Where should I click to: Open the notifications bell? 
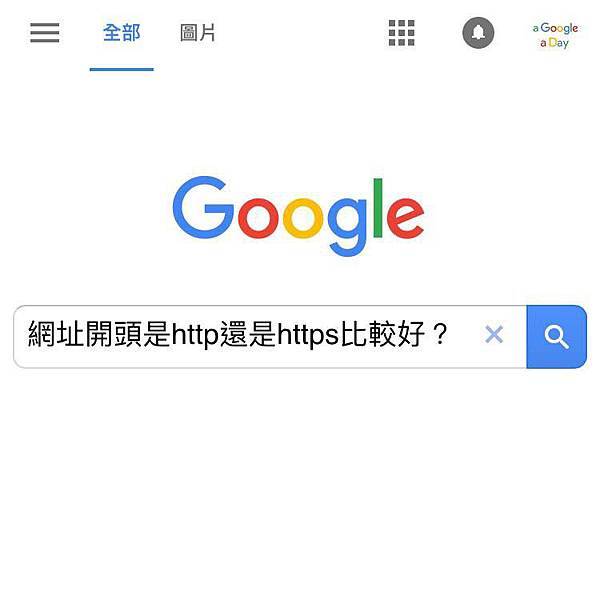click(x=478, y=33)
